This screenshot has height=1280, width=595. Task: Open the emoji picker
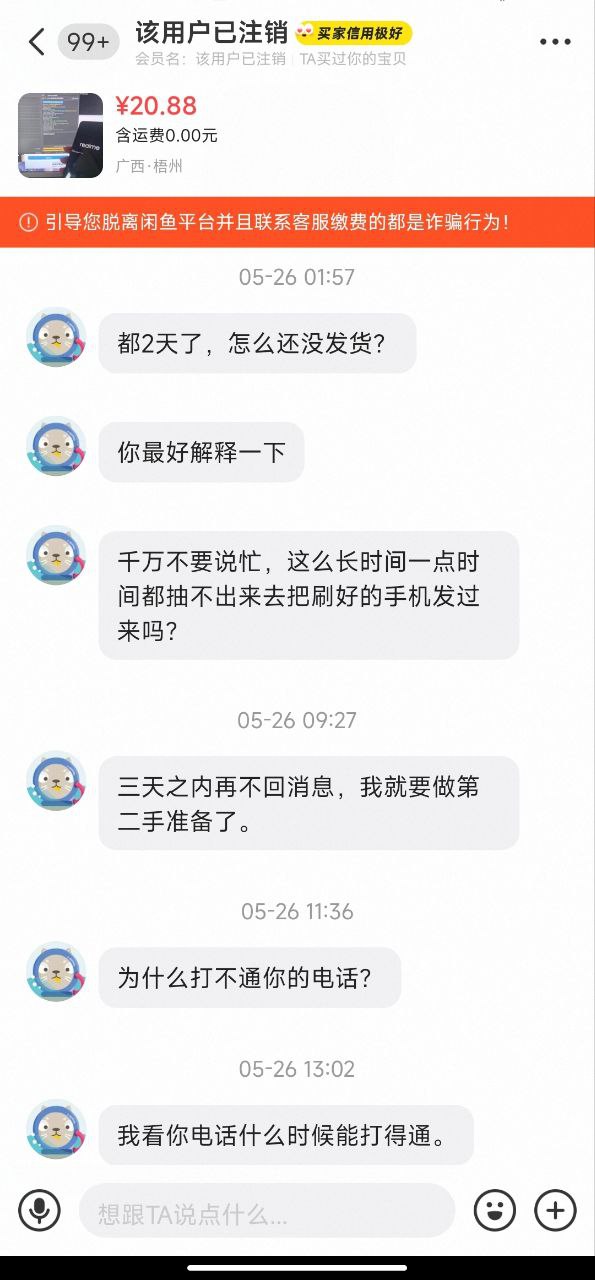pos(494,1210)
